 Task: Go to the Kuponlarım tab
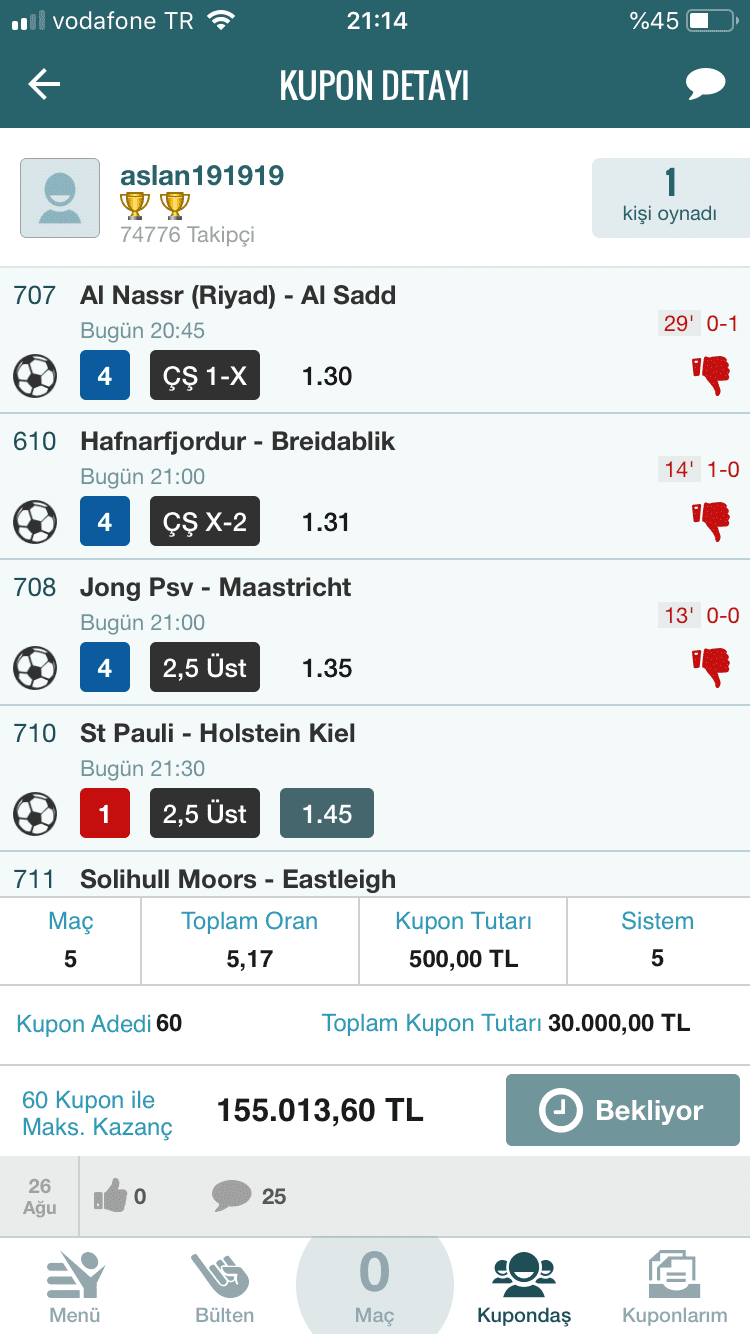pyautogui.click(x=675, y=1287)
